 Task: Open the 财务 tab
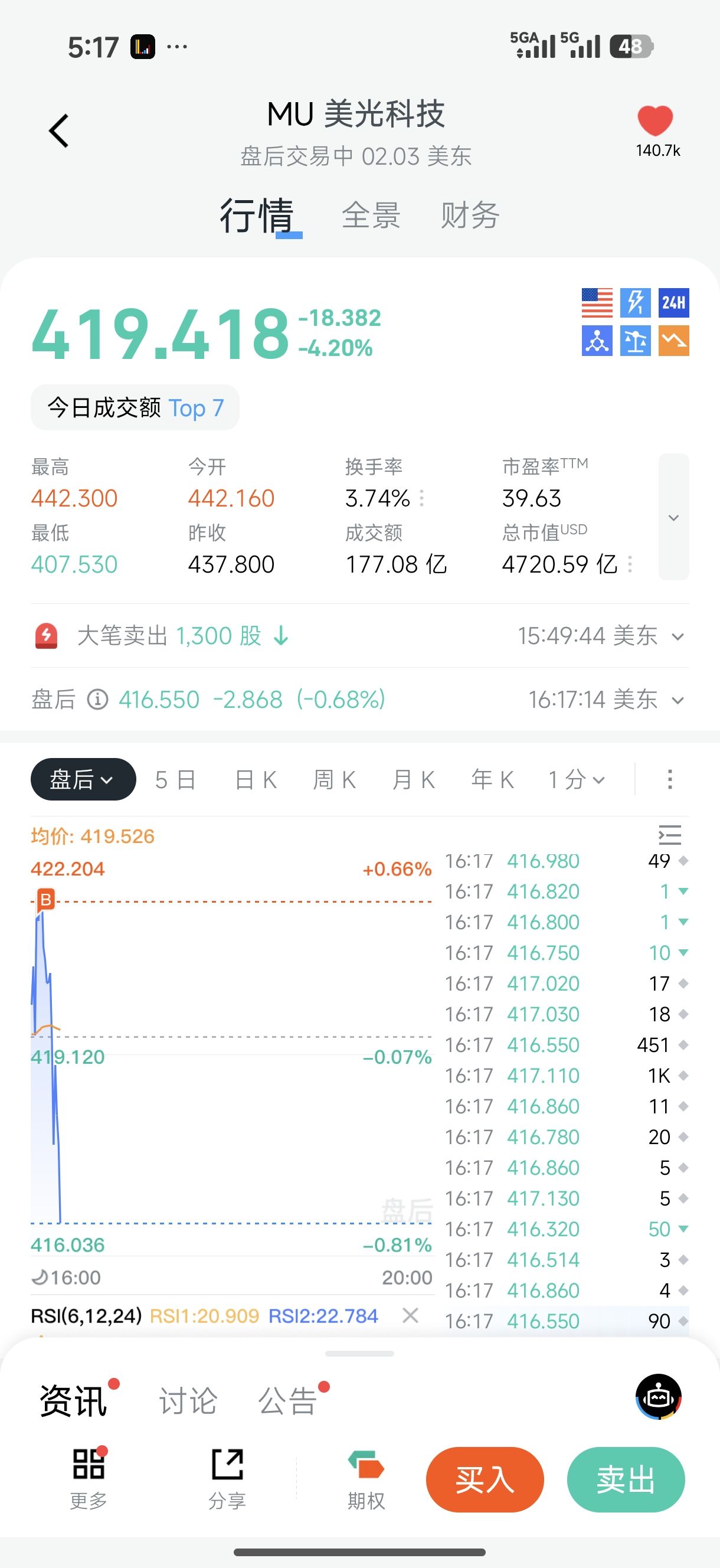(x=470, y=215)
